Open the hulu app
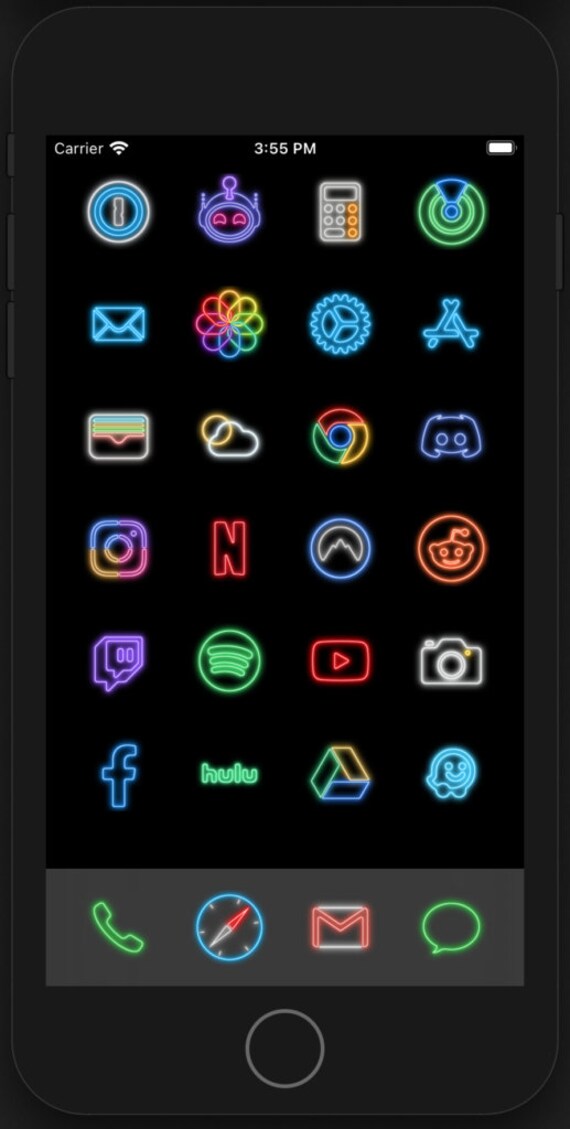570x1129 pixels. pyautogui.click(x=230, y=773)
